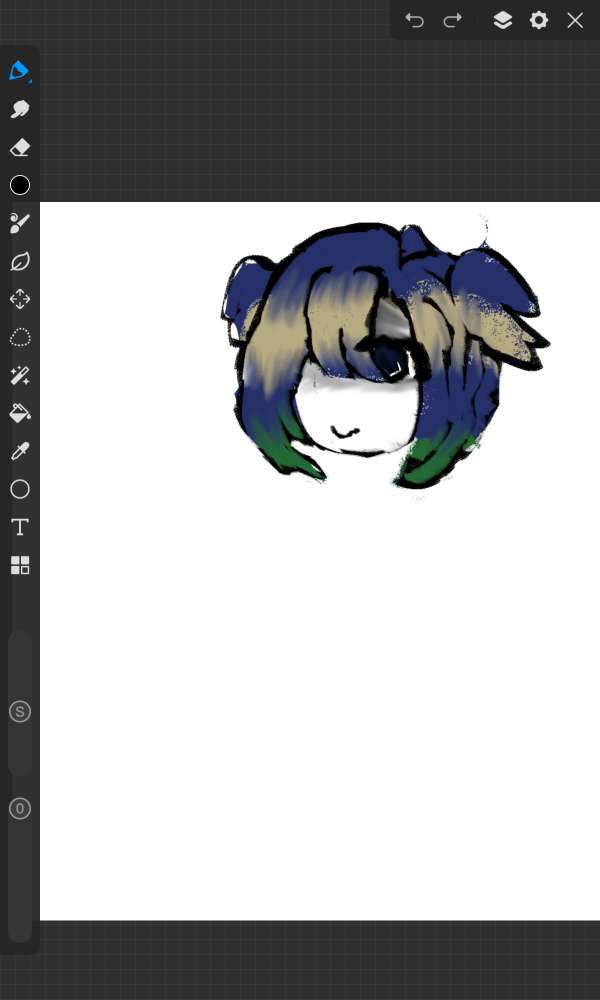Viewport: 600px width, 1000px height.
Task: Select the eraser tool
Action: coord(19,148)
